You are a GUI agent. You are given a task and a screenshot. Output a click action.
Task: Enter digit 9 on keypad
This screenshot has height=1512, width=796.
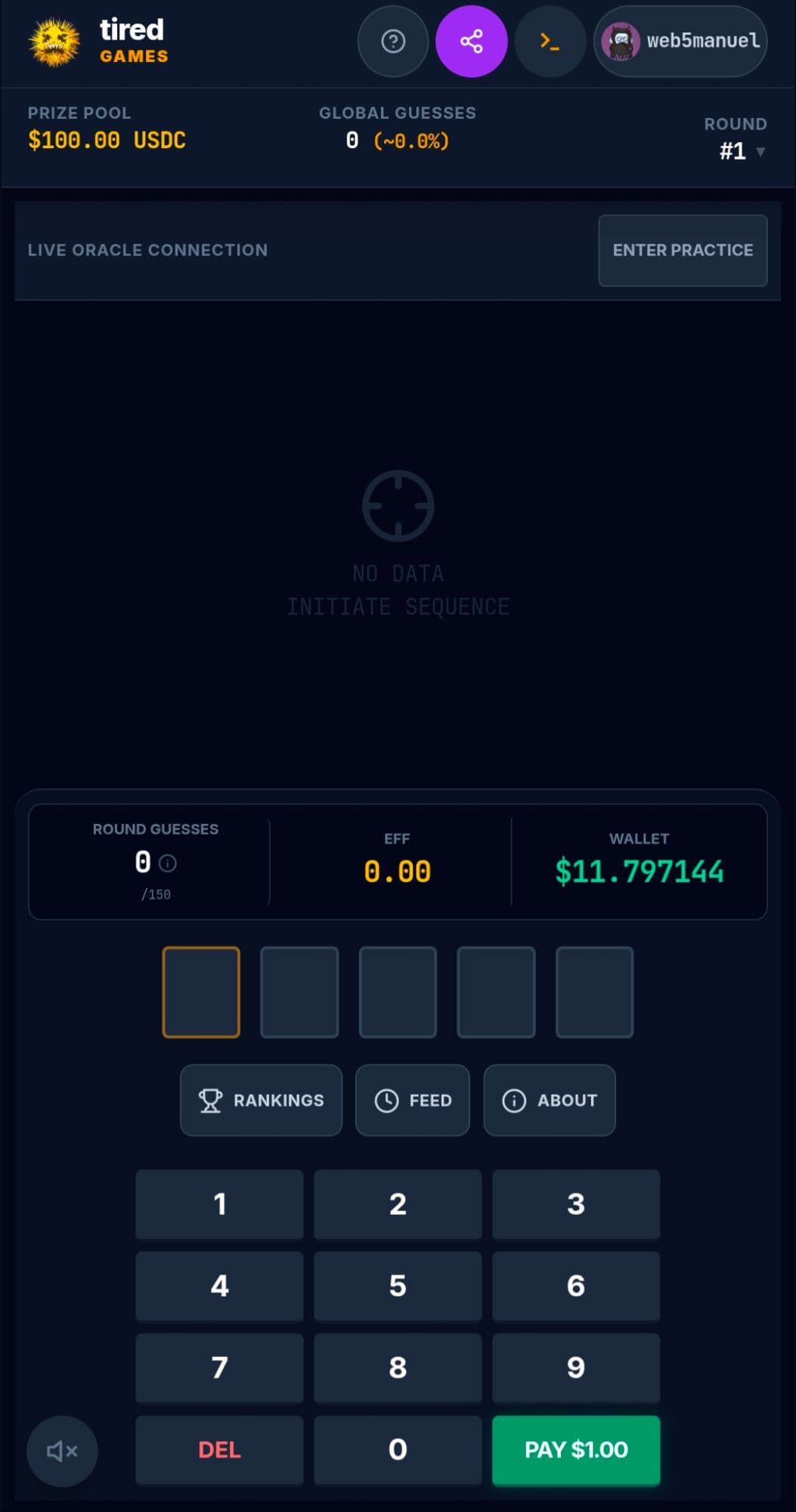coord(576,1367)
